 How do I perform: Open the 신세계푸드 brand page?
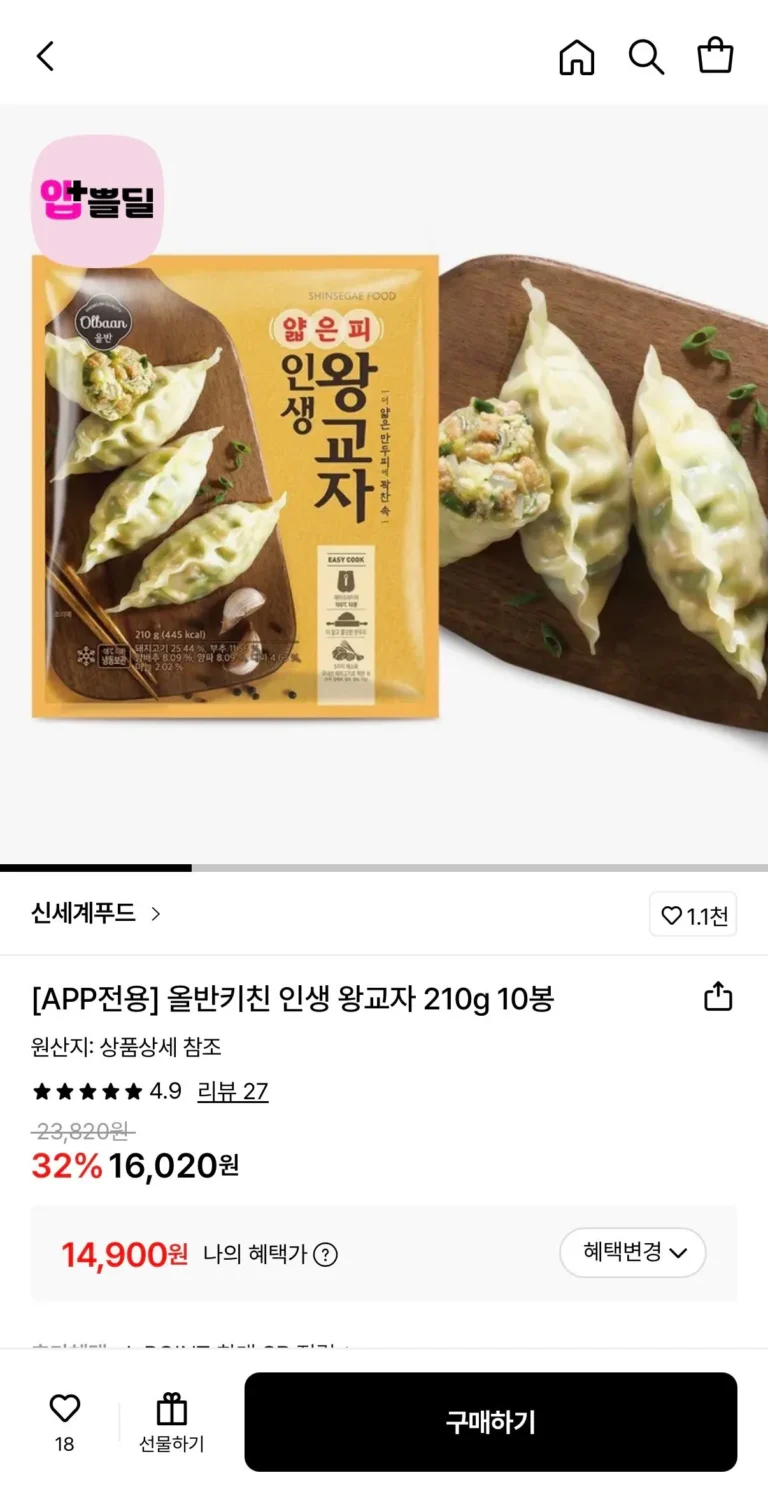[x=95, y=913]
